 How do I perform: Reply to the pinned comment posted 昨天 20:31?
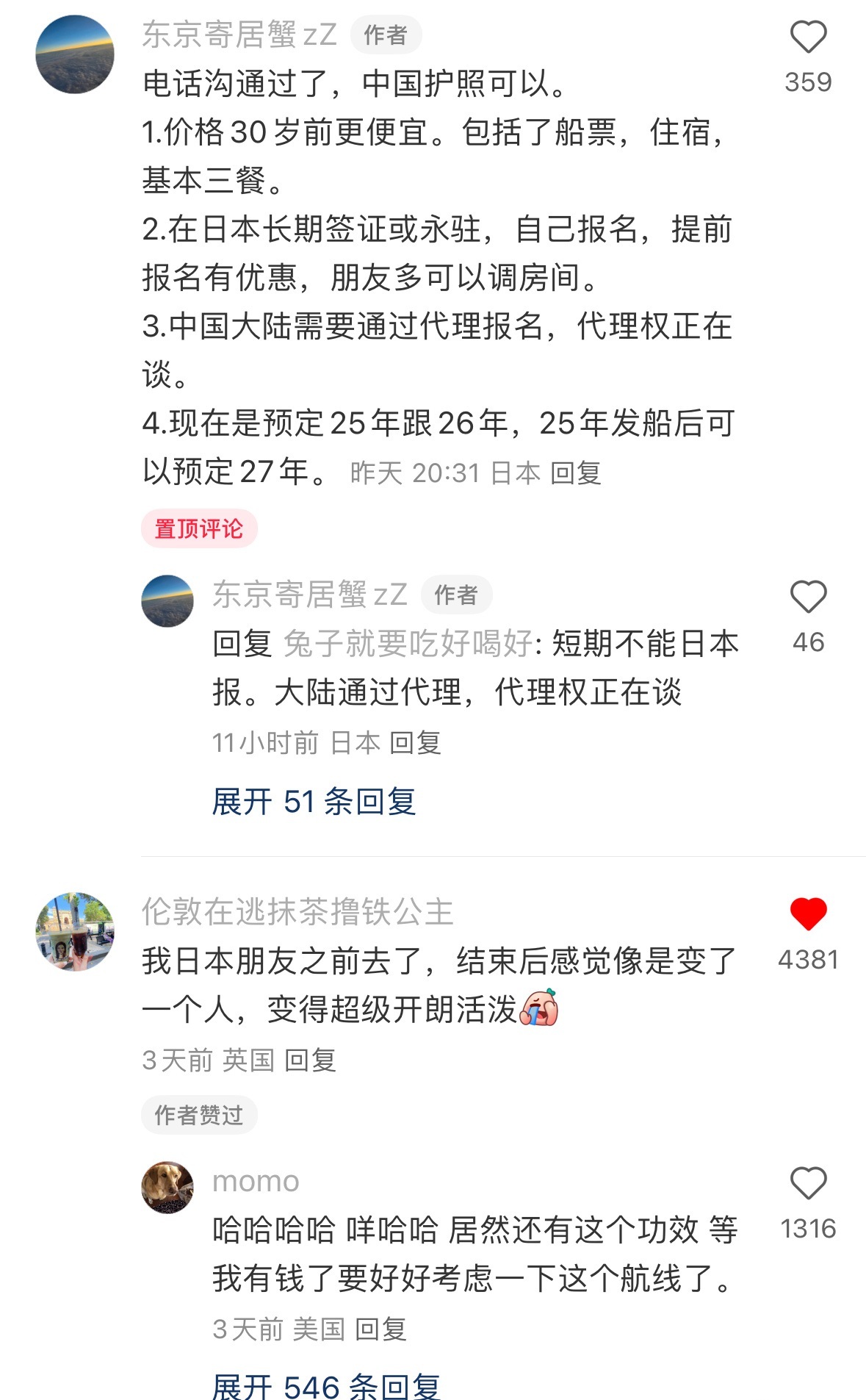[x=575, y=473]
